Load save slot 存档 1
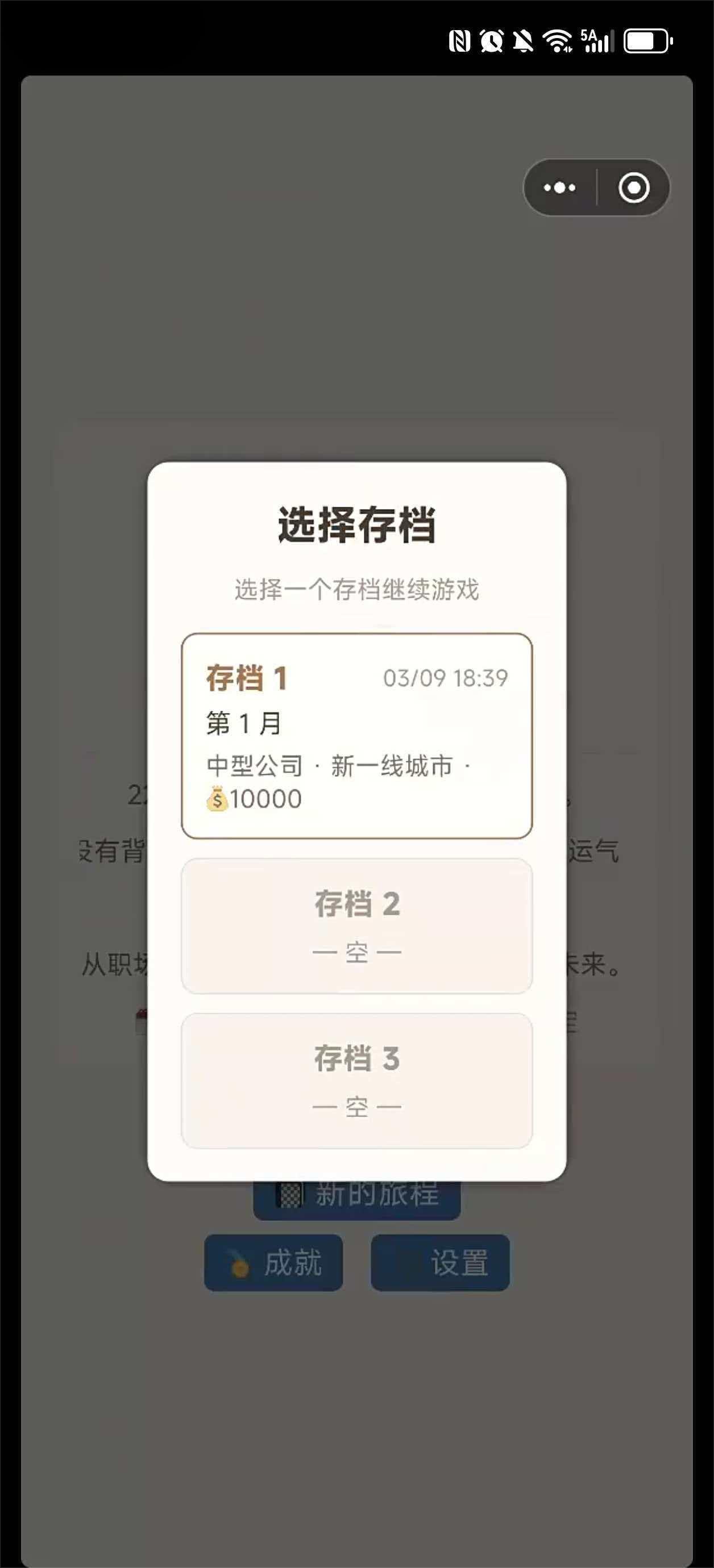The height and width of the screenshot is (1568, 714). pos(356,735)
